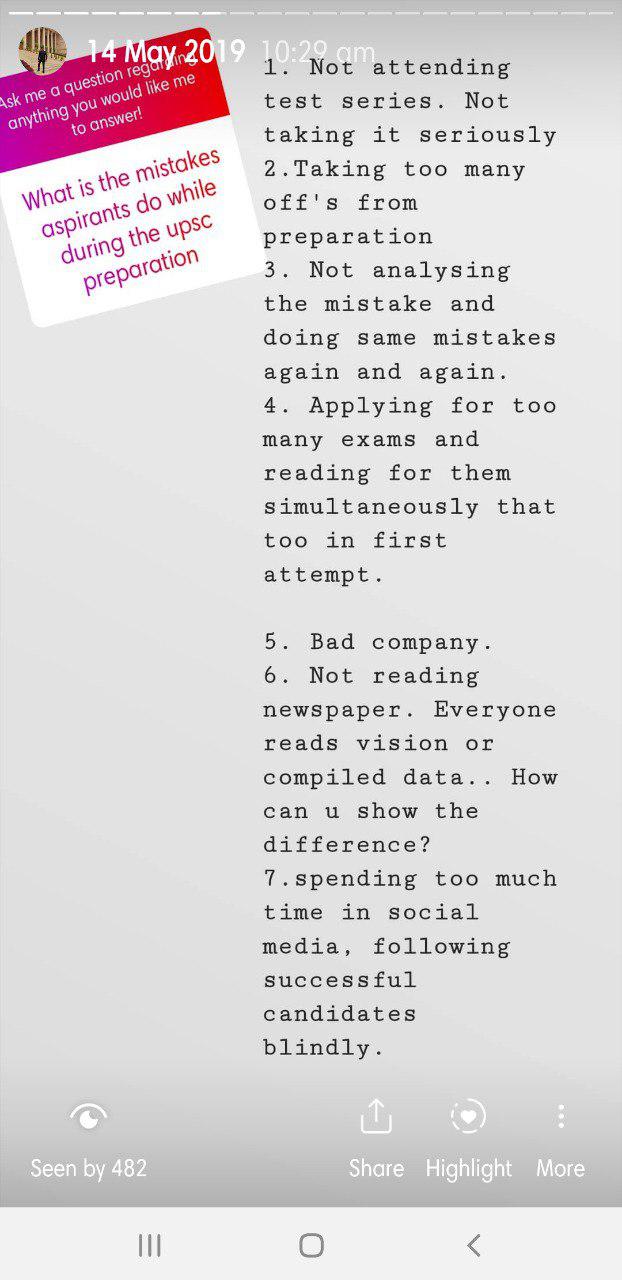622x1280 pixels.
Task: Tap the profile picture avatar
Action: [43, 50]
